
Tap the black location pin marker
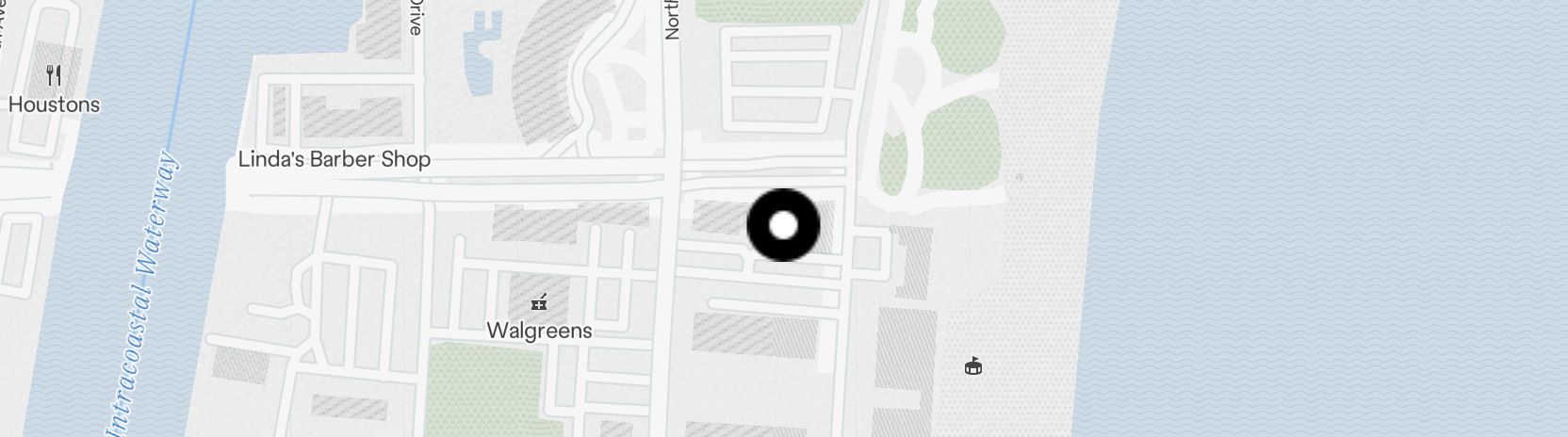point(783,225)
